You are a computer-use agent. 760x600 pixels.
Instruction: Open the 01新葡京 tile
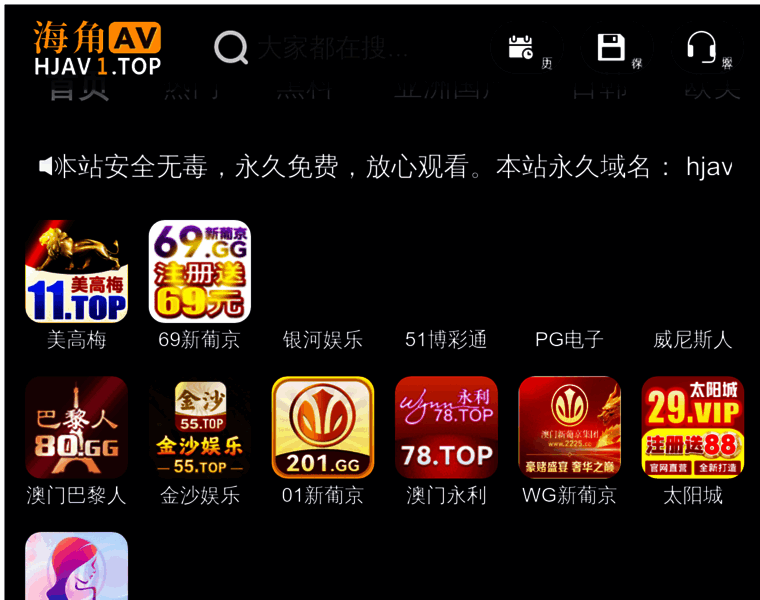[x=322, y=428]
